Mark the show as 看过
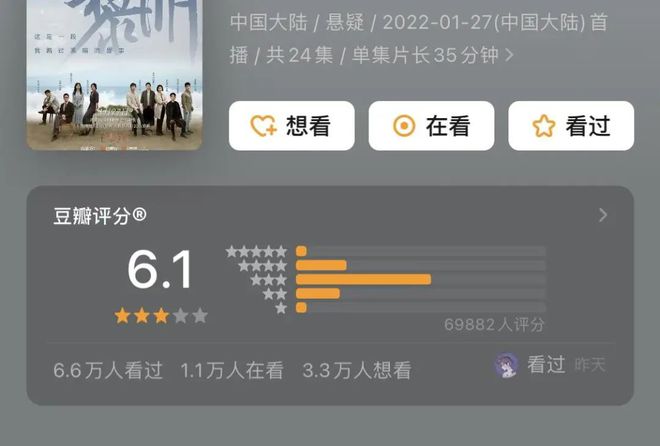660x446 pixels. pyautogui.click(x=571, y=126)
